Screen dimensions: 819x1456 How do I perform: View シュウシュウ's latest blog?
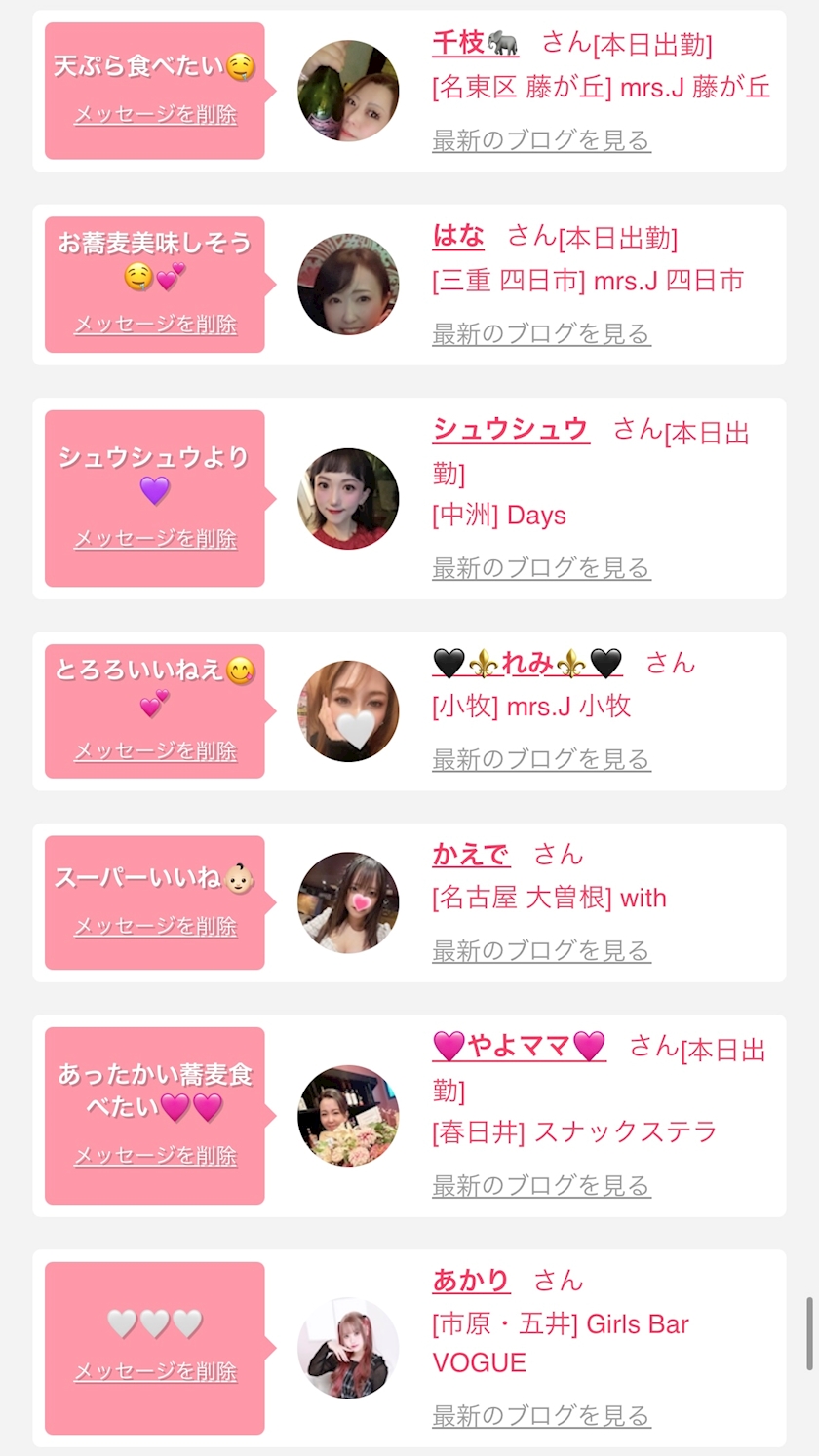point(541,568)
